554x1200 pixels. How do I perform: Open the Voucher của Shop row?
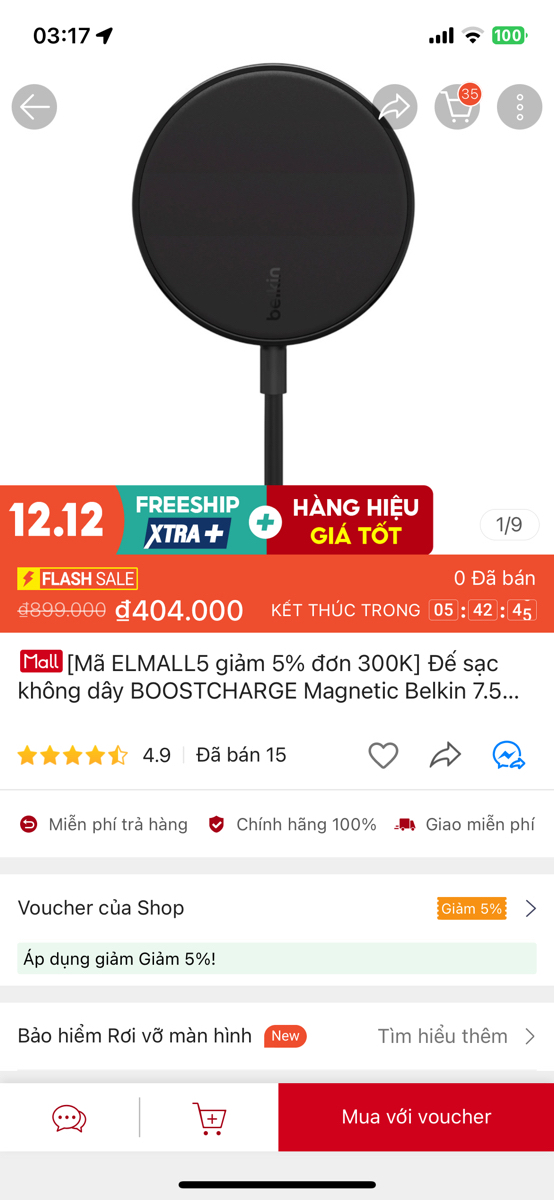pyautogui.click(x=277, y=908)
